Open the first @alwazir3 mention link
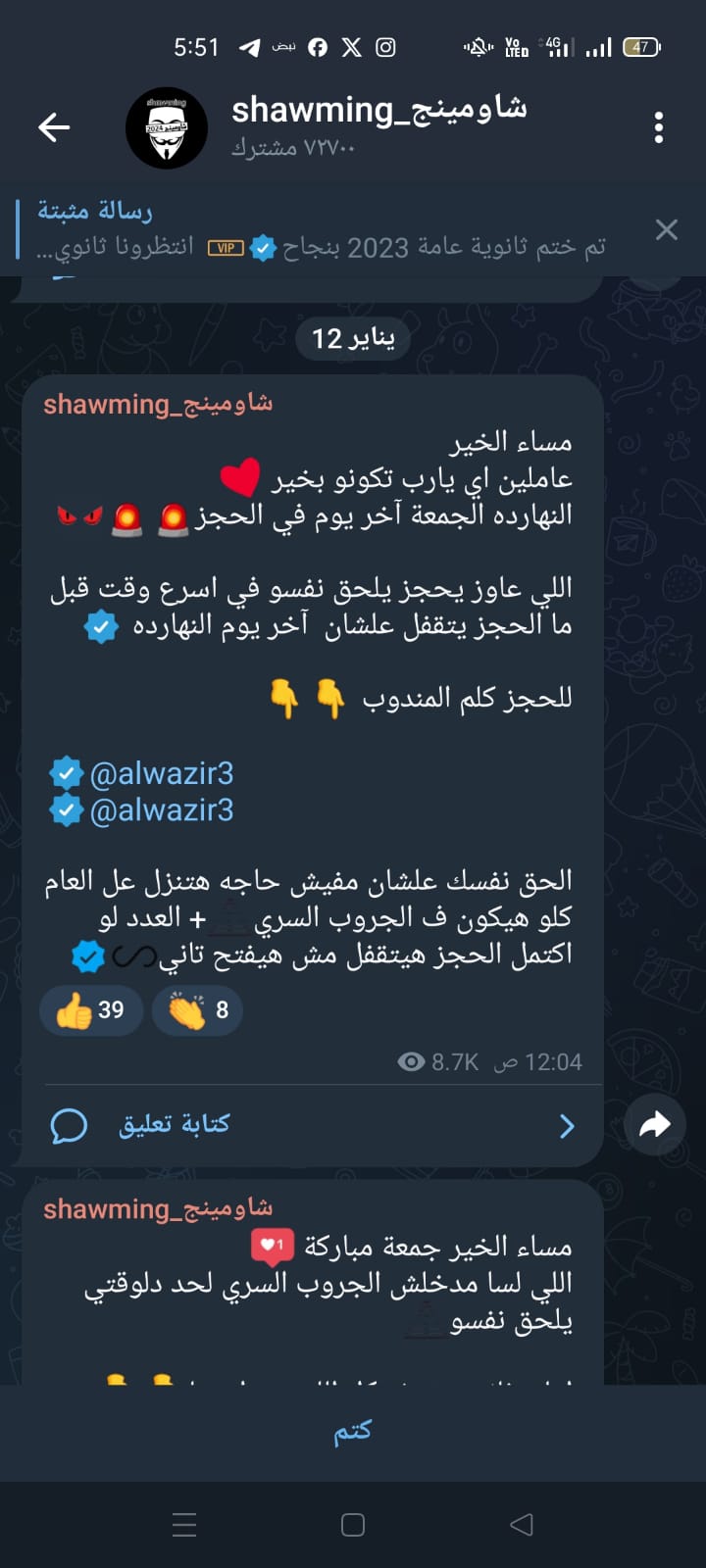Screen dimensions: 706x1568 point(161,774)
